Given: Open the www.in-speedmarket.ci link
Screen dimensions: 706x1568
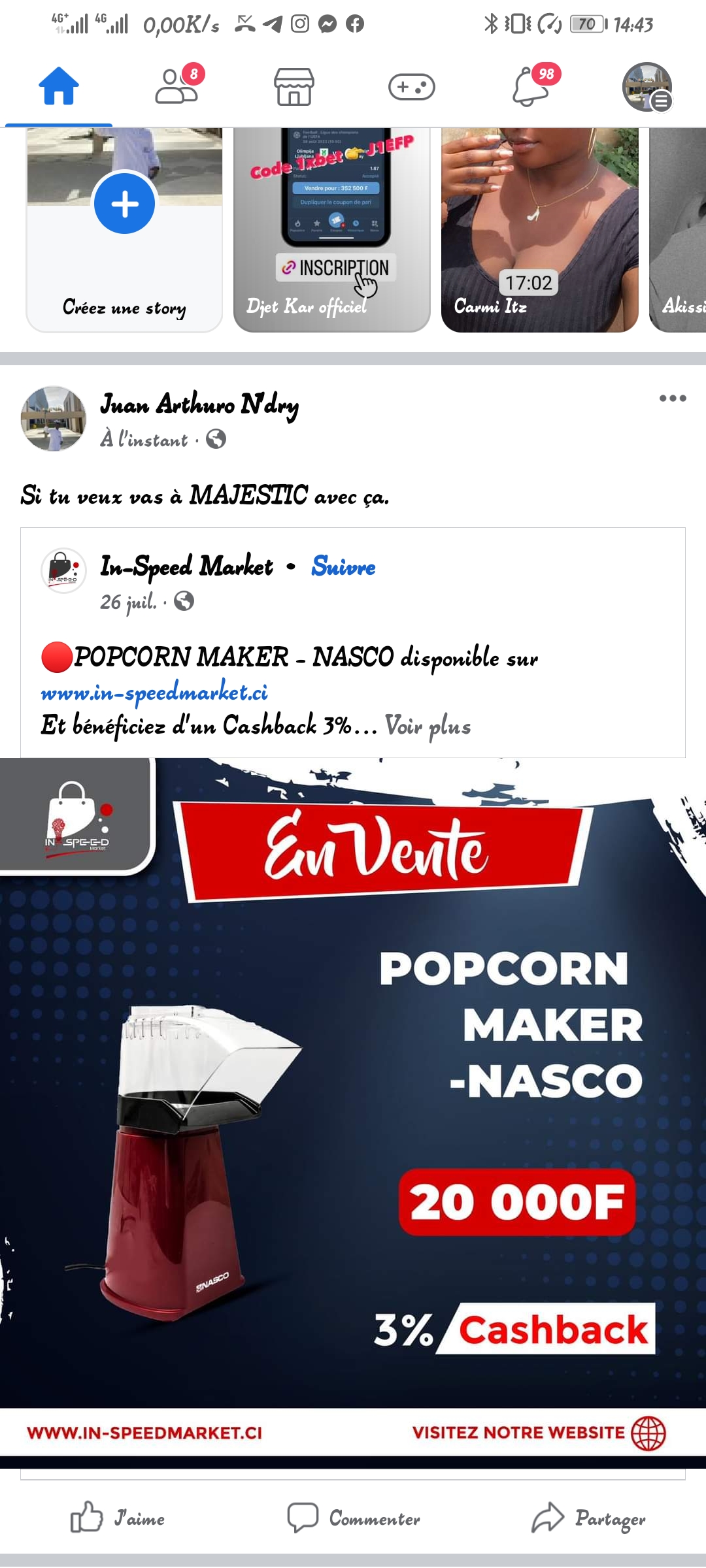Looking at the screenshot, I should pyautogui.click(x=154, y=693).
